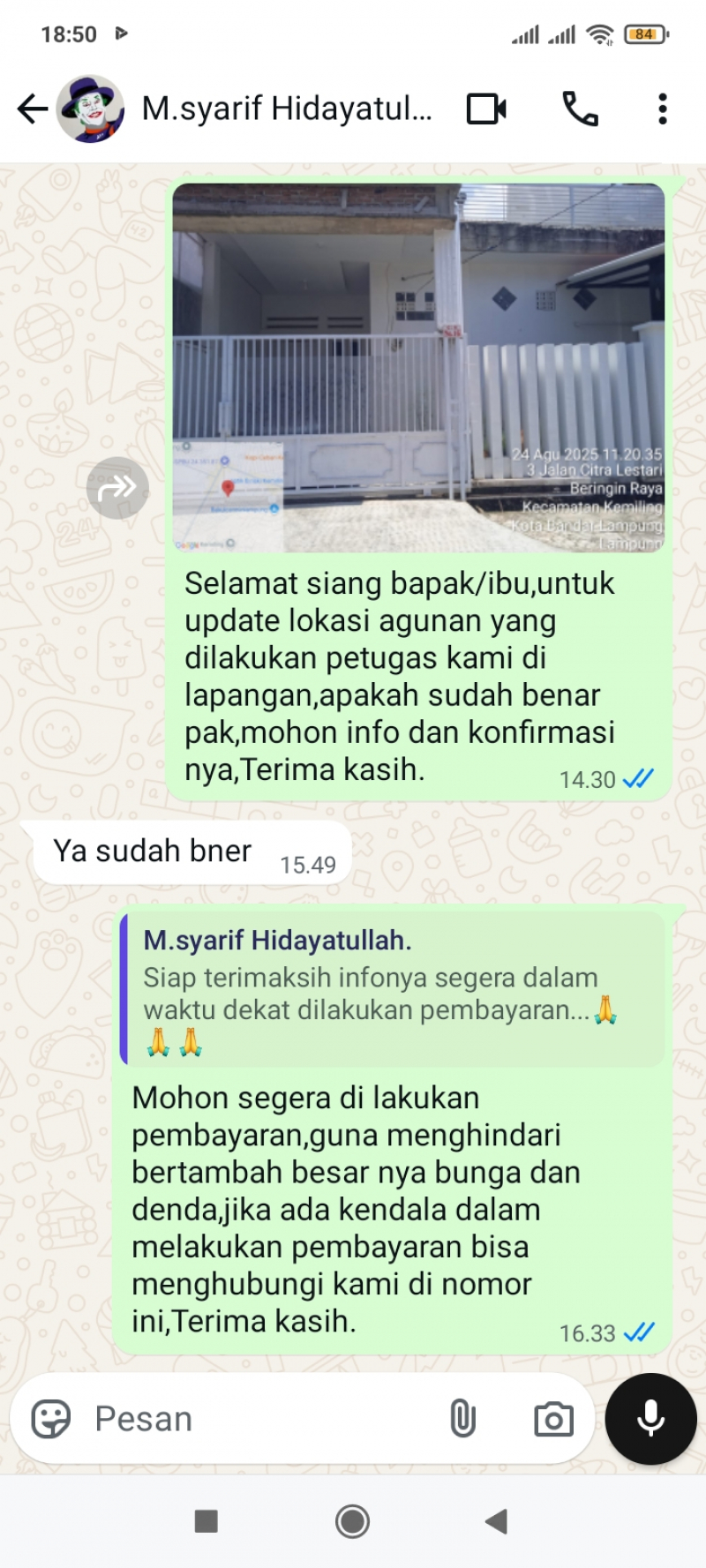Viewport: 706px width, 1568px height.
Task: Start a video call with M.syarif
Action: [x=486, y=109]
